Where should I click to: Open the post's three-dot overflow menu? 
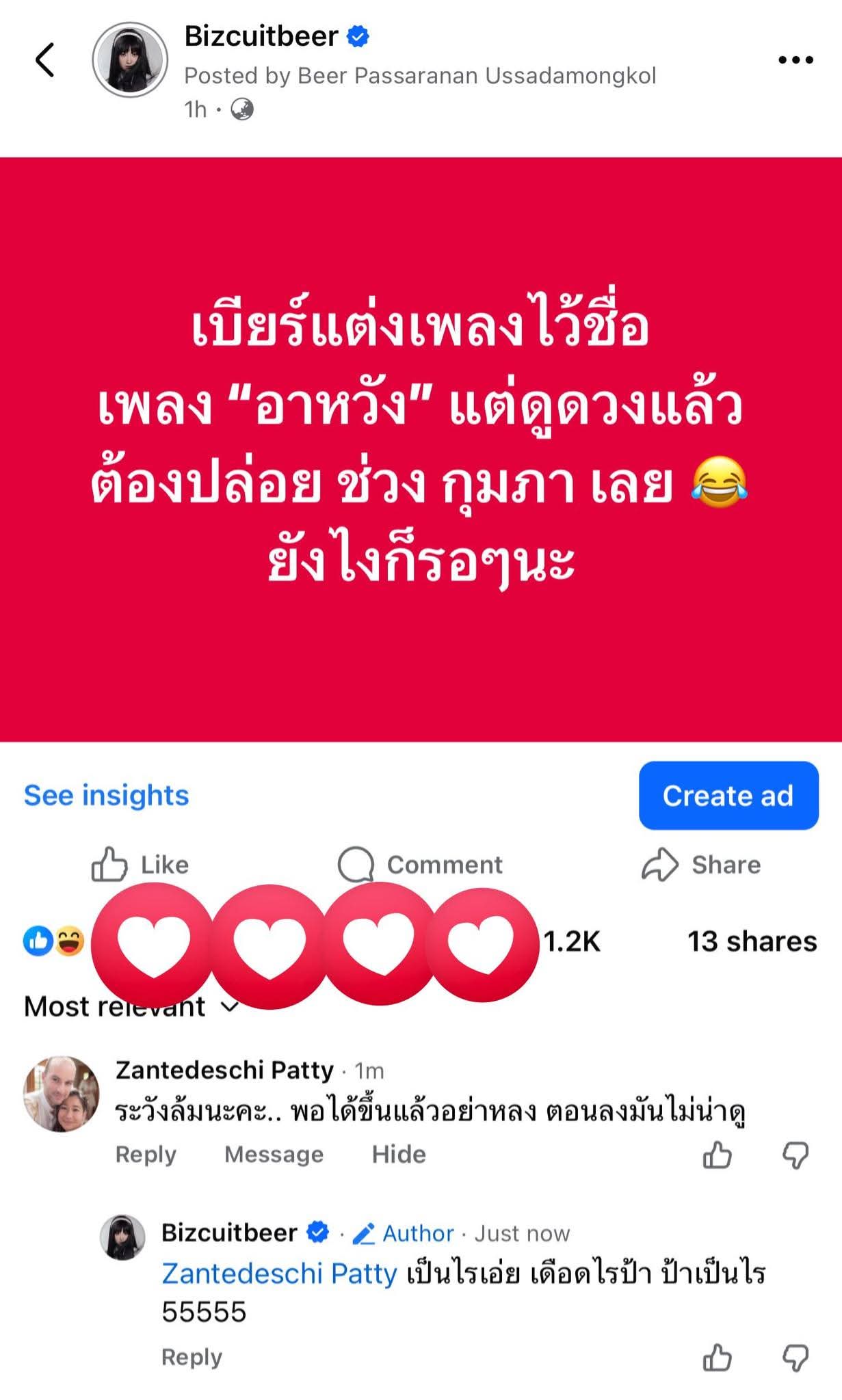(x=795, y=60)
